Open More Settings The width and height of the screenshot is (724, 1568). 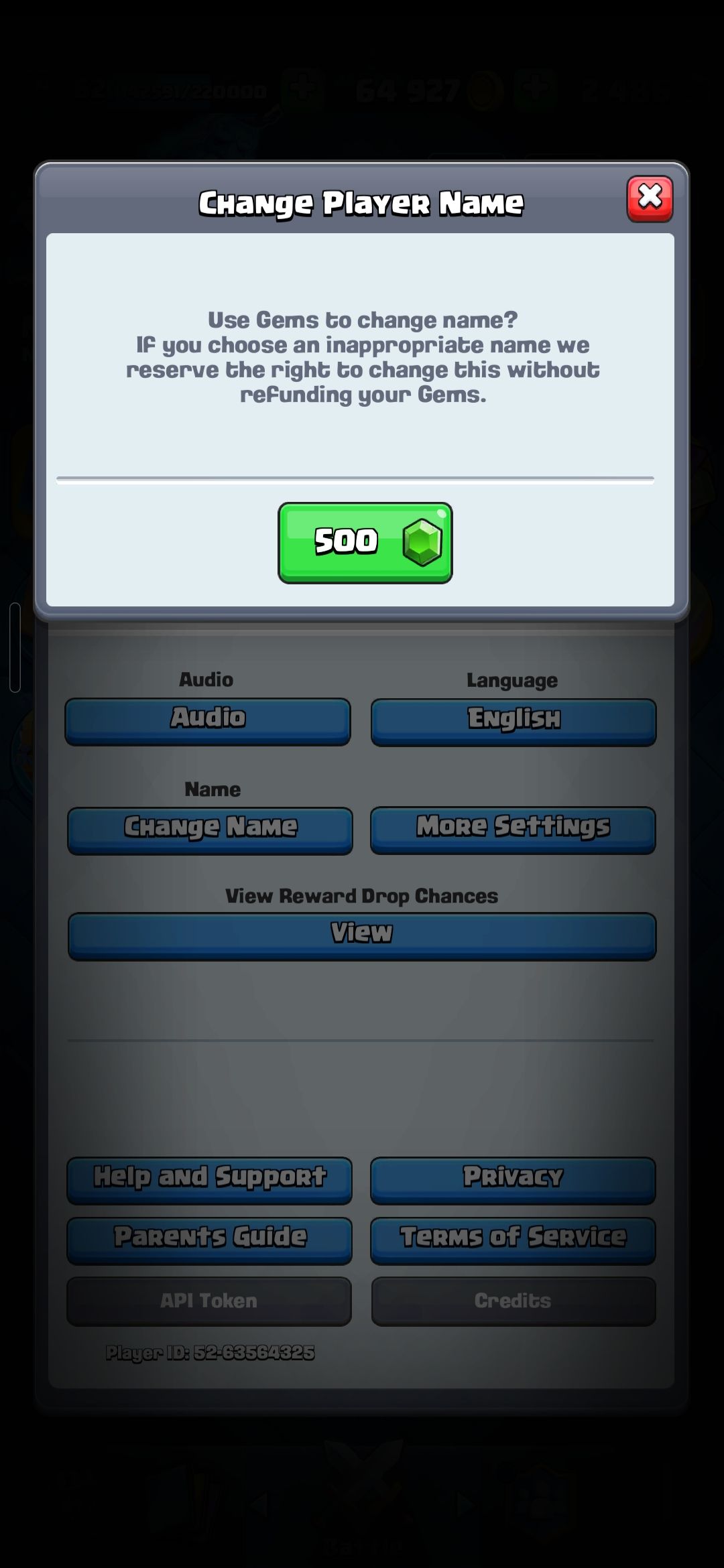513,829
